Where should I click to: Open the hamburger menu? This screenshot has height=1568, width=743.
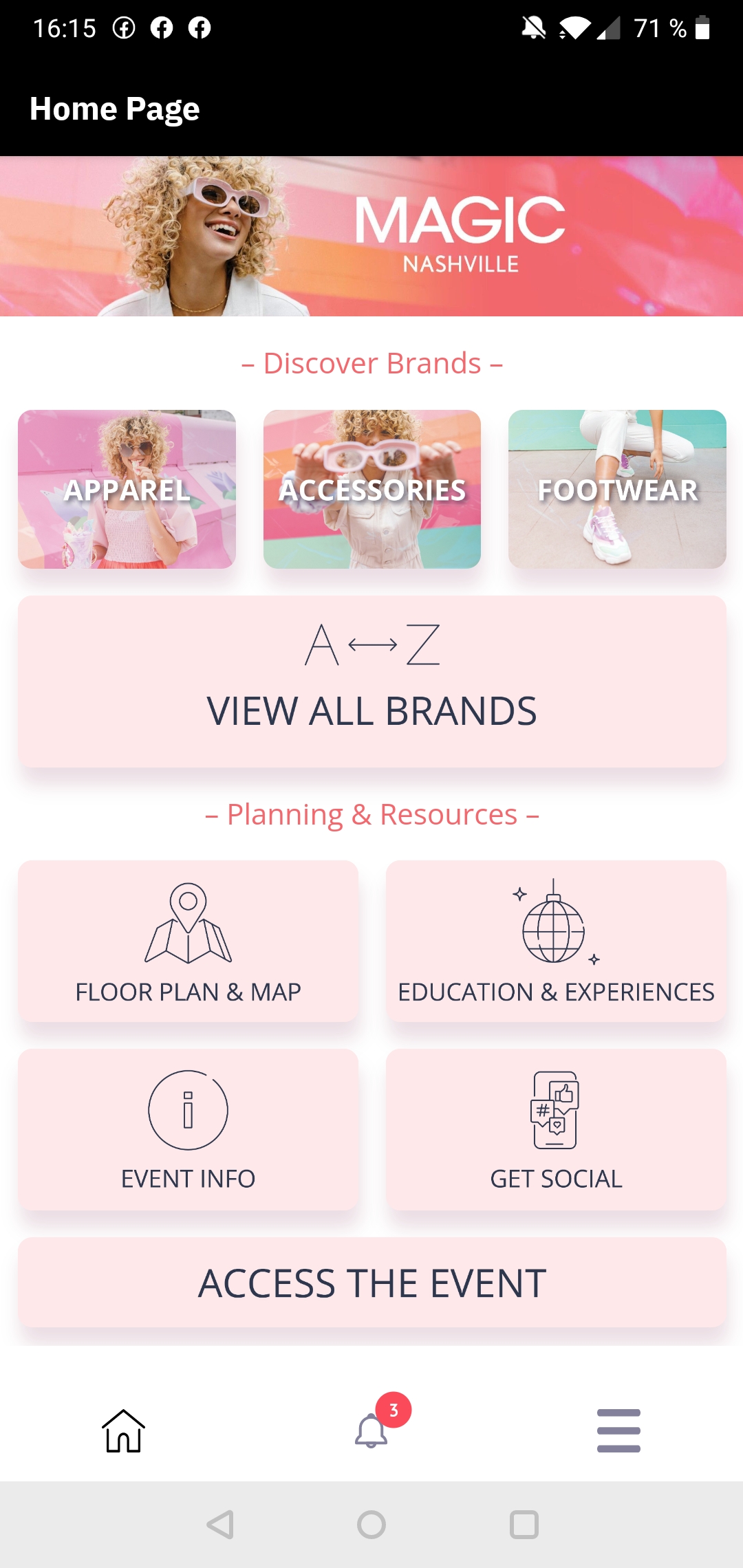(618, 1431)
